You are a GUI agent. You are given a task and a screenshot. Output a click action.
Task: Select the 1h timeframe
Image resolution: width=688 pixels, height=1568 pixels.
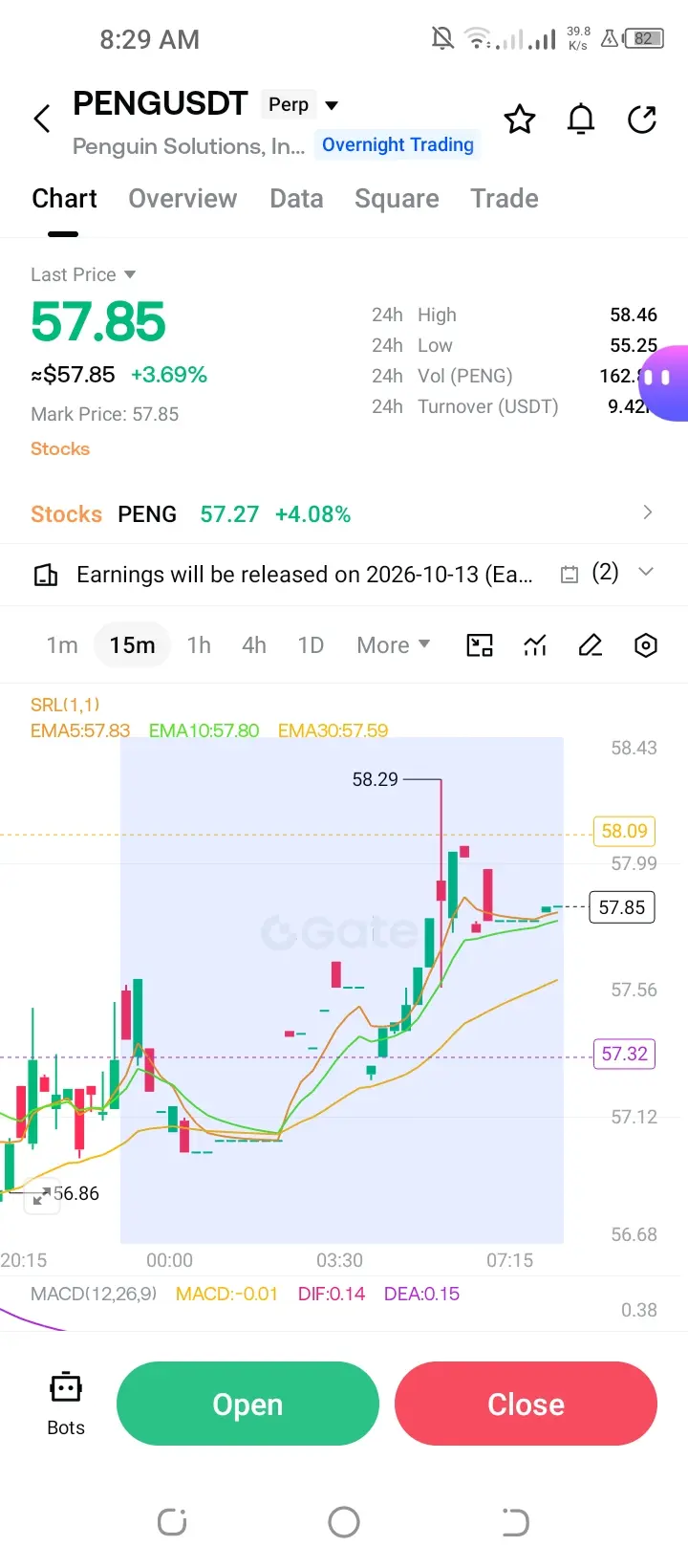(199, 645)
